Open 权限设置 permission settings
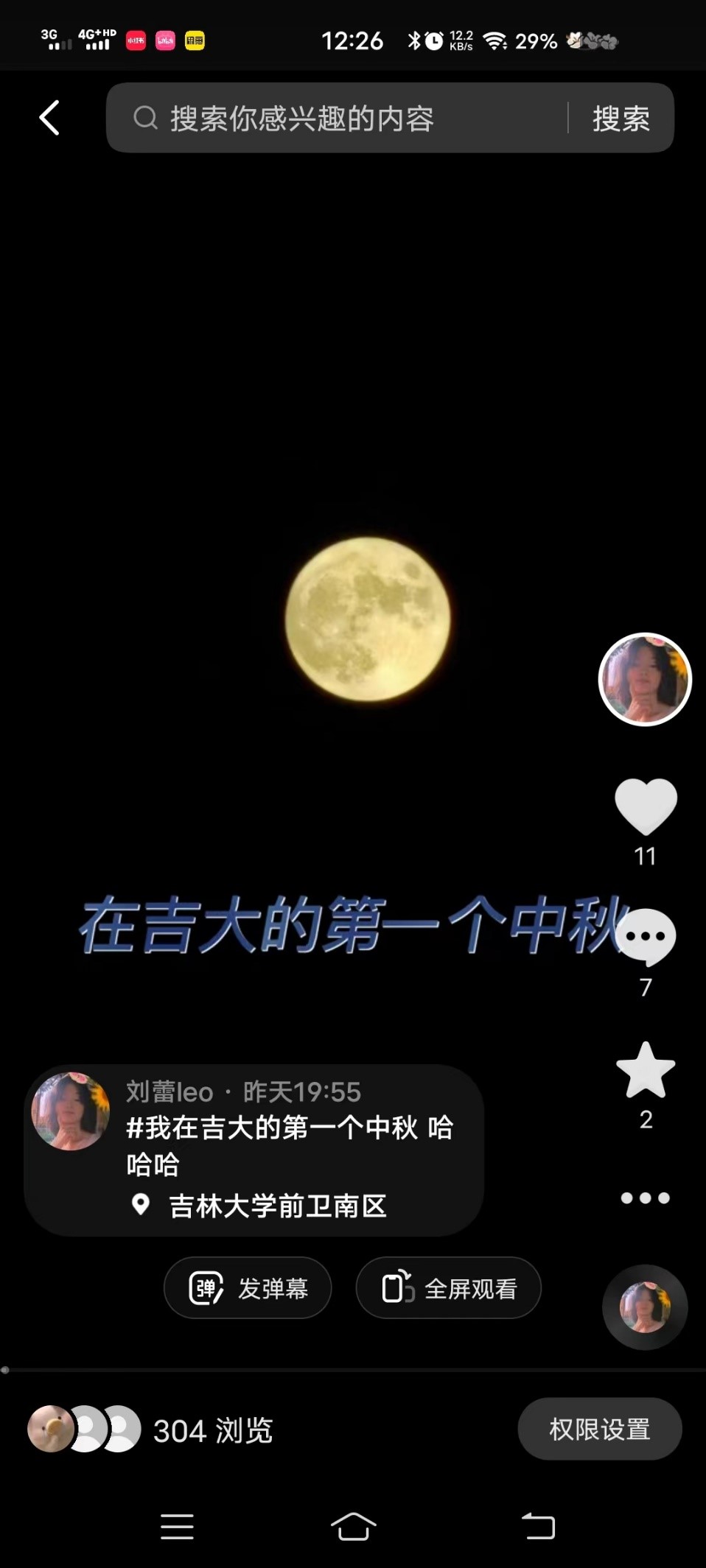706x1568 pixels. click(599, 1429)
